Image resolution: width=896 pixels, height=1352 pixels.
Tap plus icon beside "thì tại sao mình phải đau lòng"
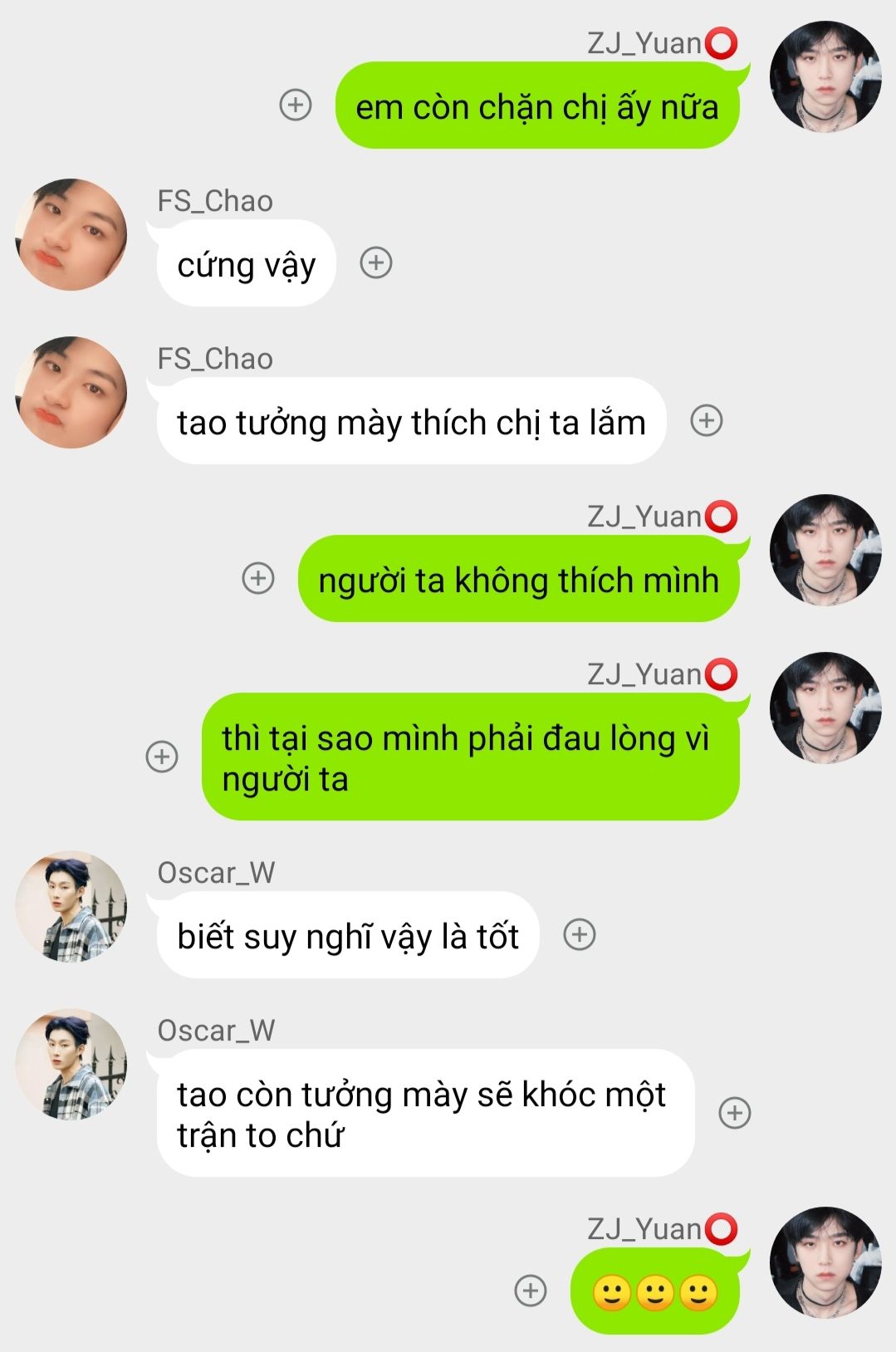click(x=162, y=757)
